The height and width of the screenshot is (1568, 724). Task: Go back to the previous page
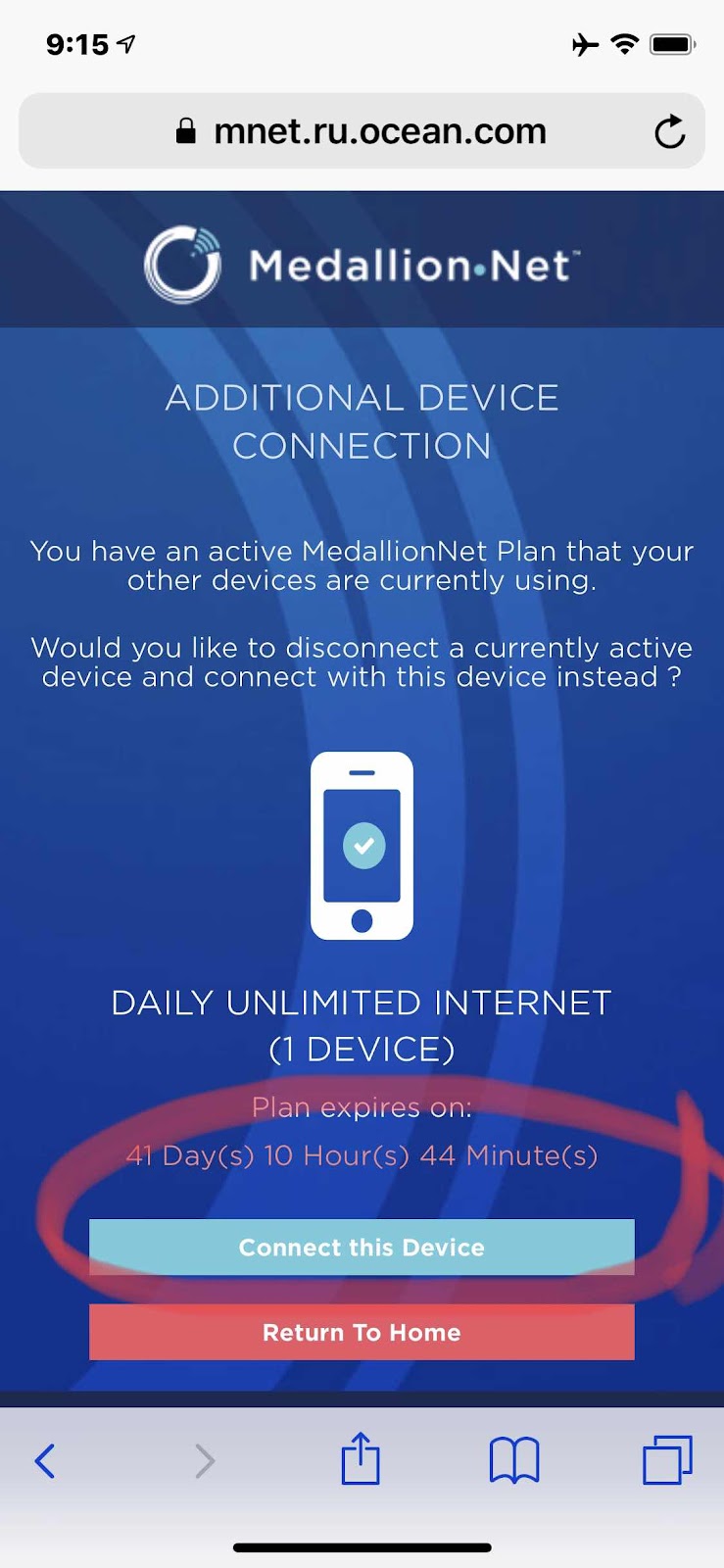(45, 1460)
